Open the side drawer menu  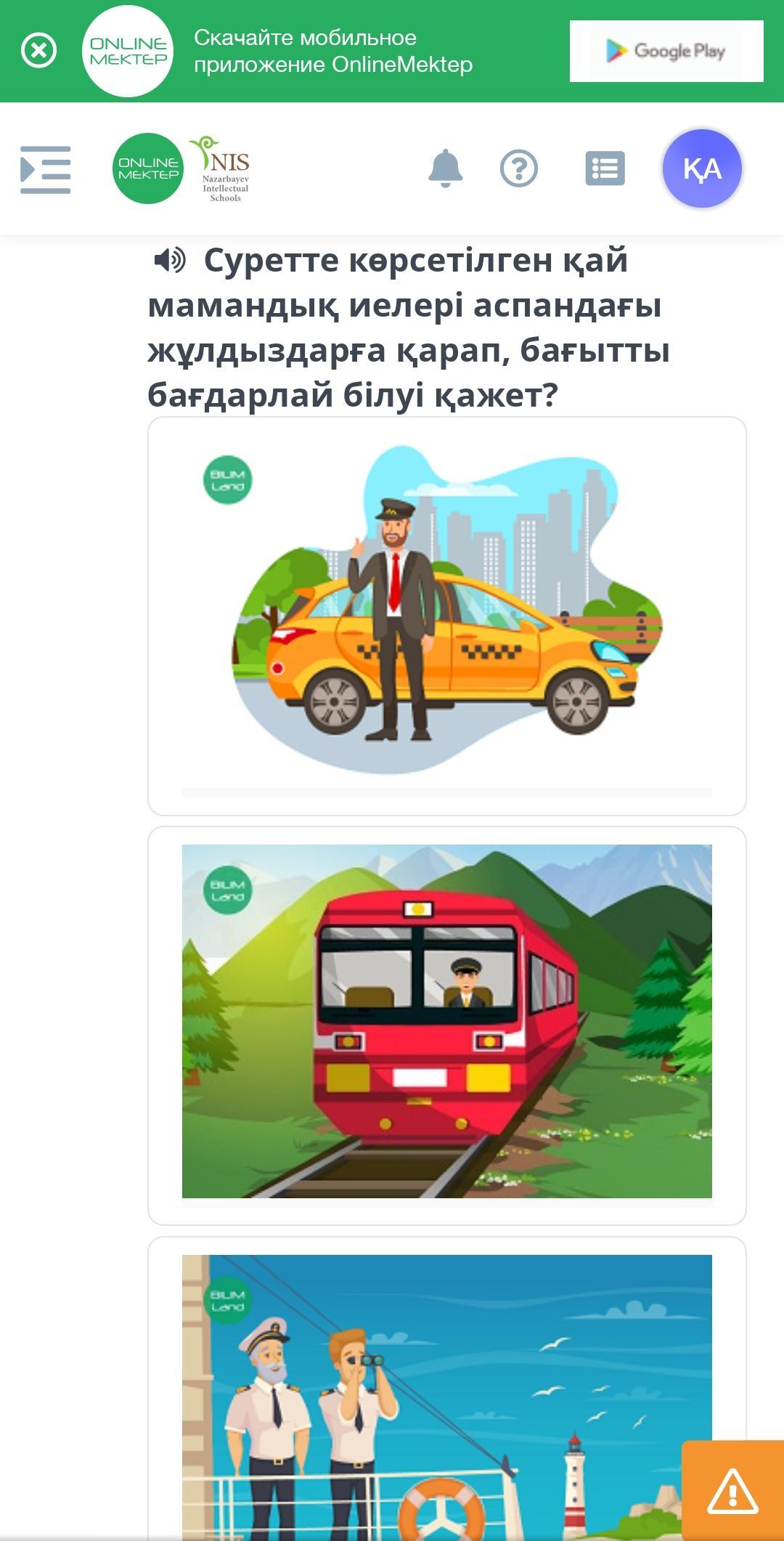(x=45, y=169)
